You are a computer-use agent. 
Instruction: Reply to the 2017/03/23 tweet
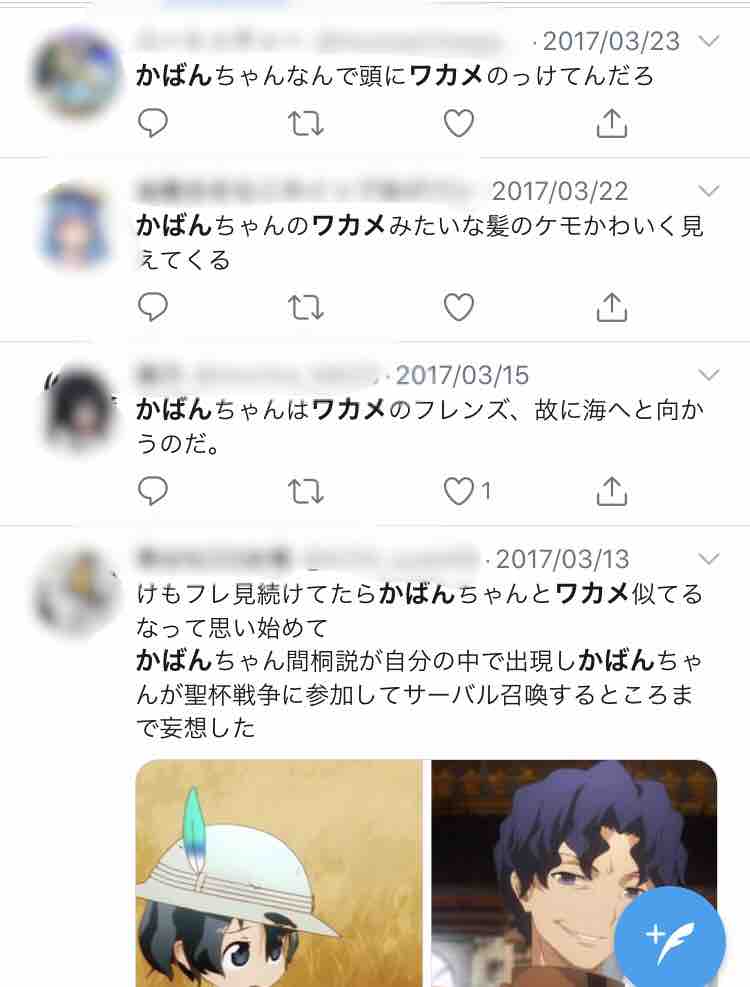tap(152, 121)
